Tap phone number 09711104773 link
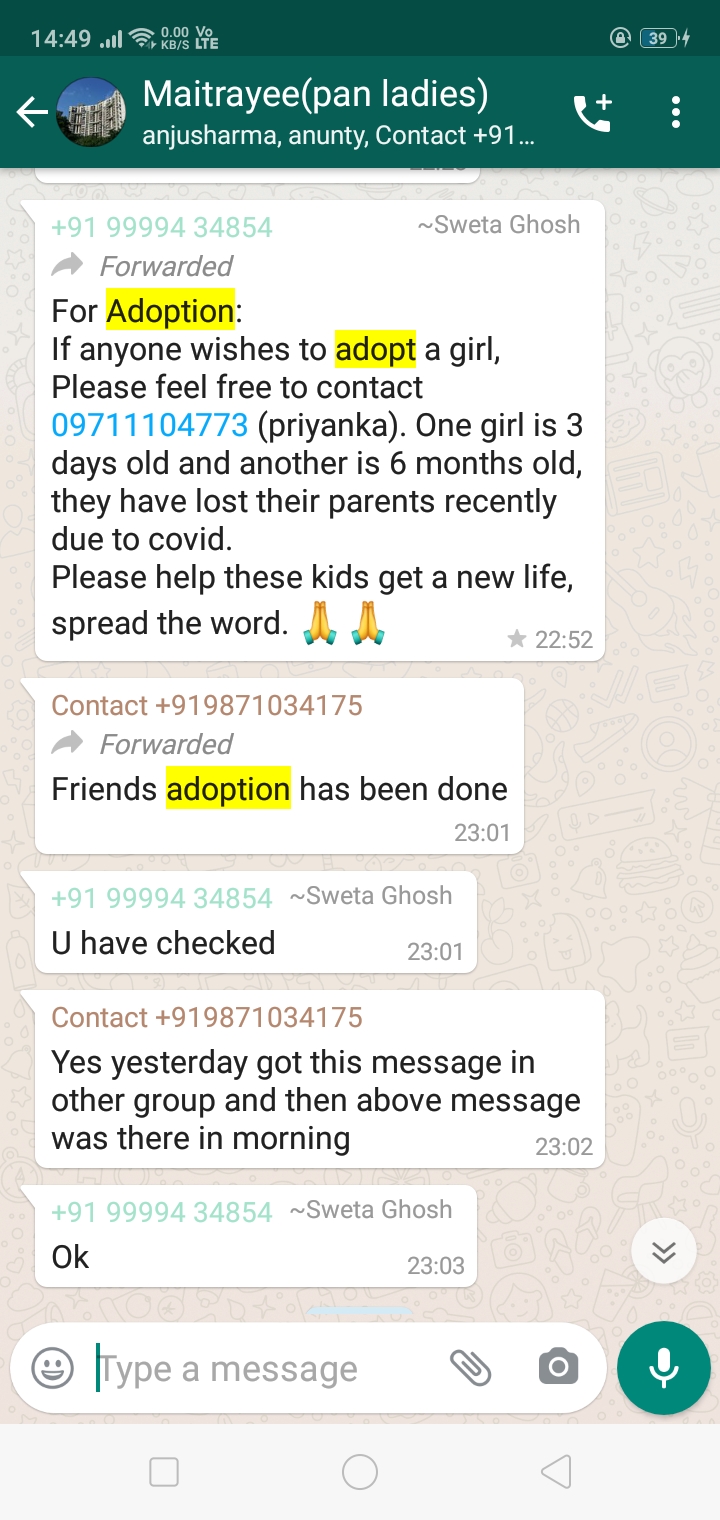720x1520 pixels. pos(150,425)
